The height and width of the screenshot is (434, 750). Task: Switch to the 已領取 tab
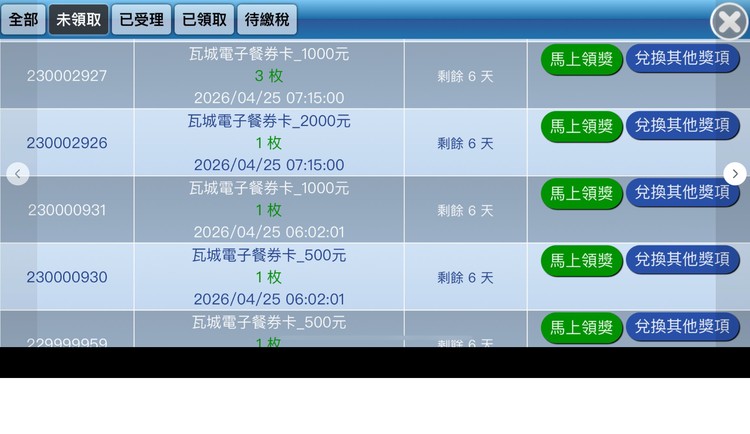[204, 19]
